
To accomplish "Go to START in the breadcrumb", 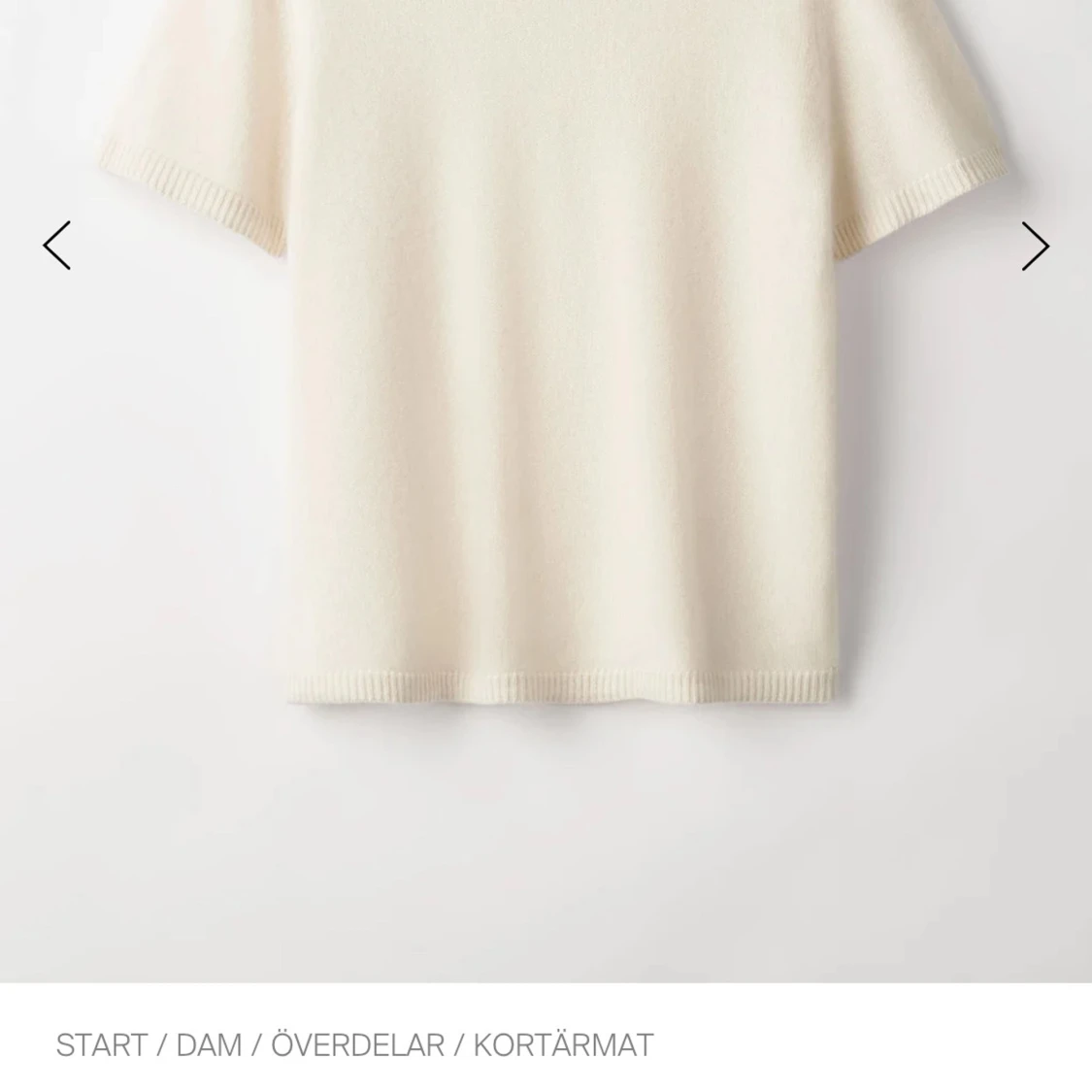I will pos(101,1045).
